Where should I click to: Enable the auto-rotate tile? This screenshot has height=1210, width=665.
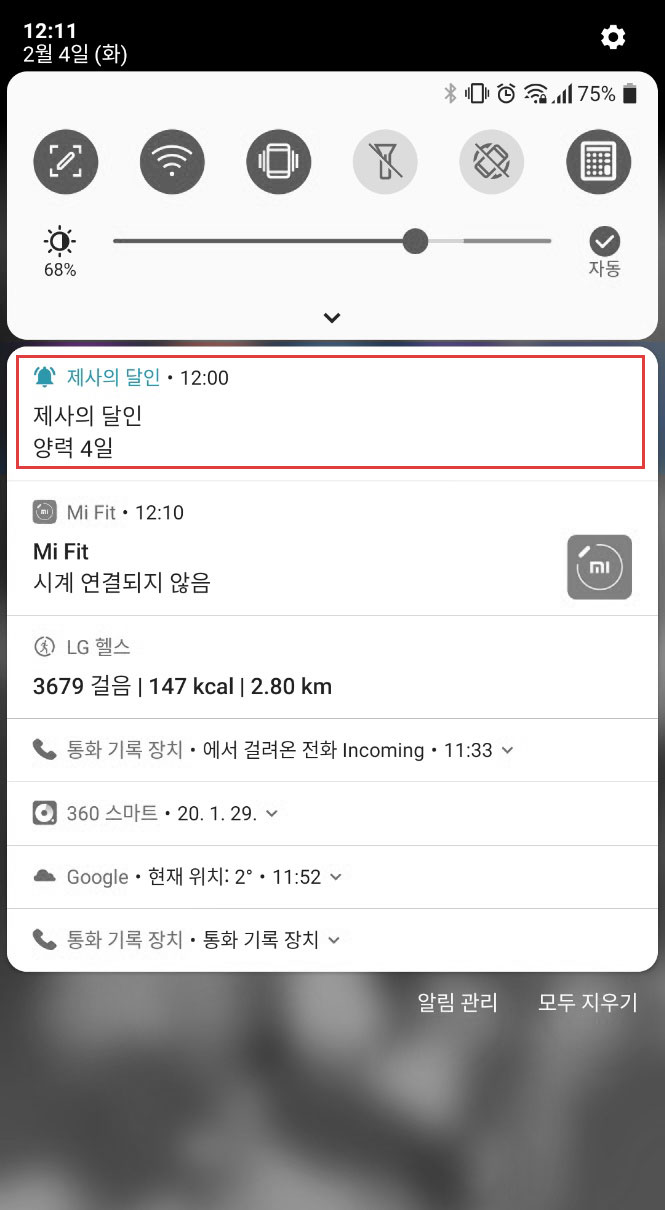click(x=492, y=161)
